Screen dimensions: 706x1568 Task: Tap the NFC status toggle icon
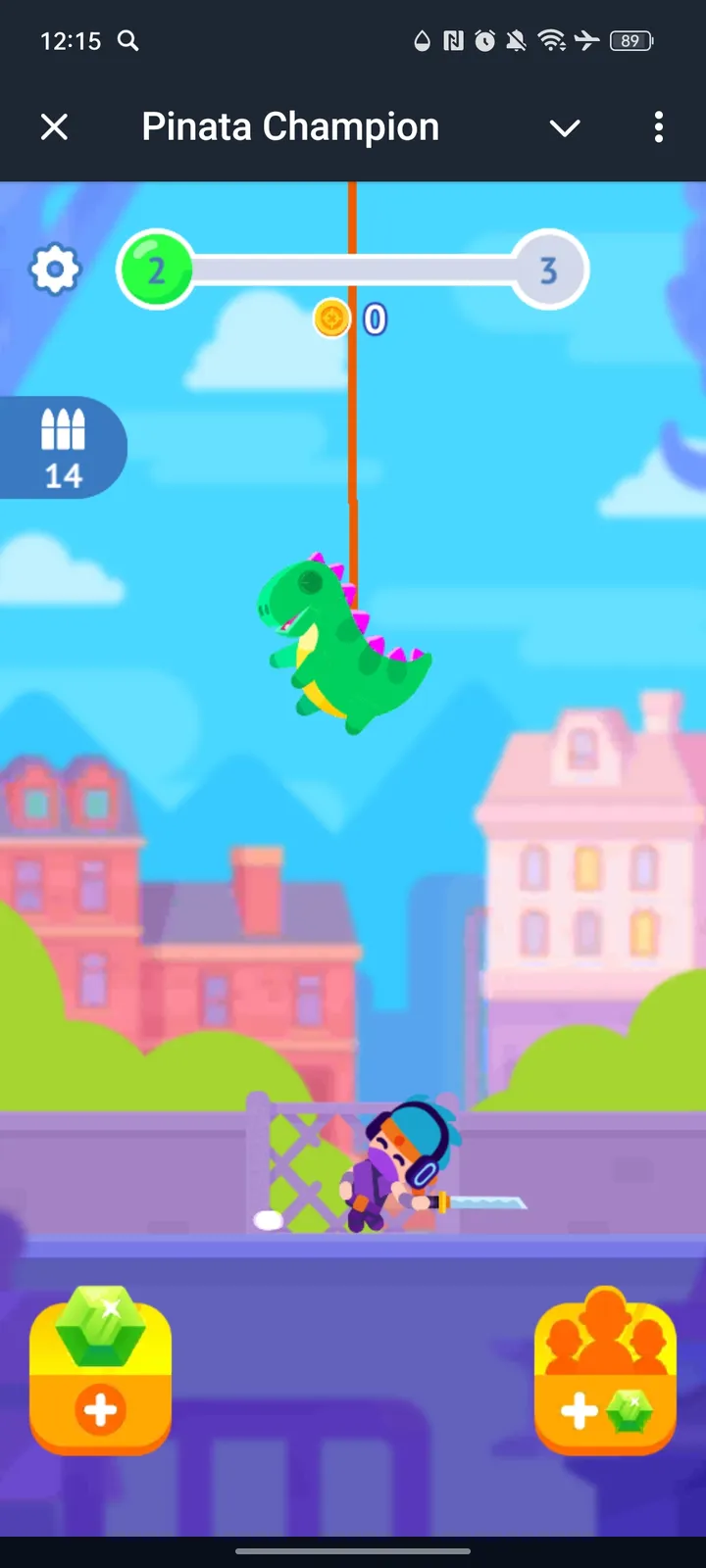tap(452, 41)
